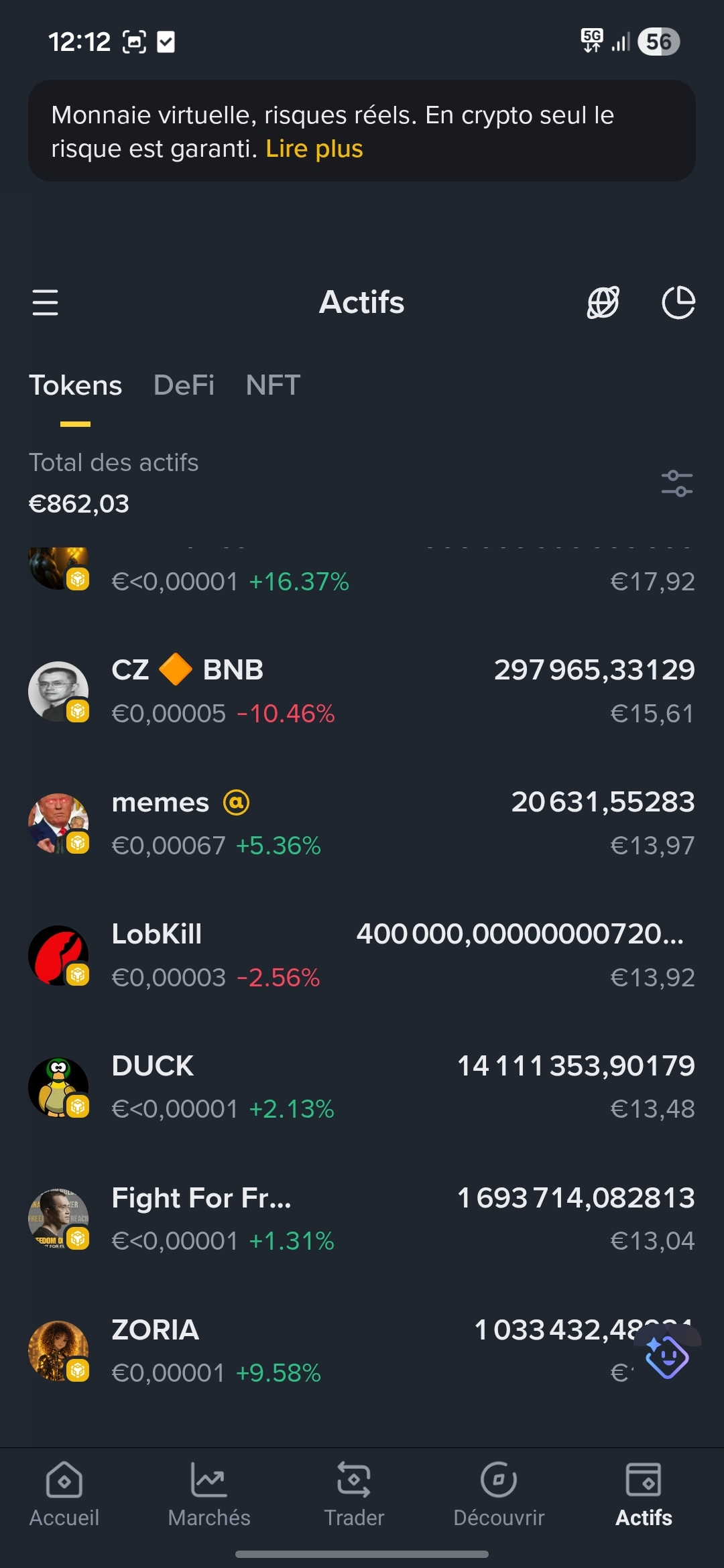
Task: Launch the floating AI assistant
Action: pyautogui.click(x=666, y=1356)
